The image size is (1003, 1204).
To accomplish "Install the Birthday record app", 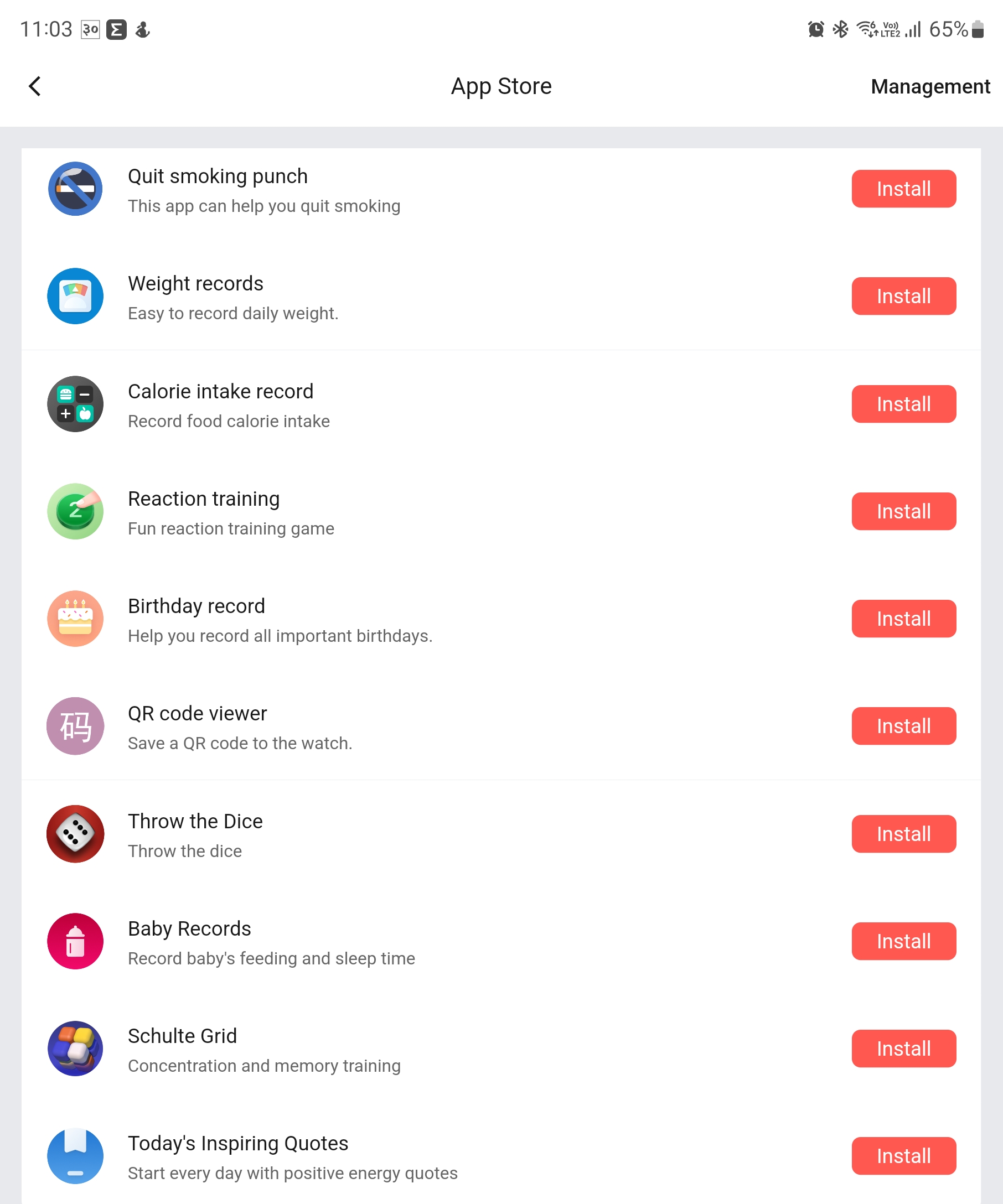I will pyautogui.click(x=903, y=618).
